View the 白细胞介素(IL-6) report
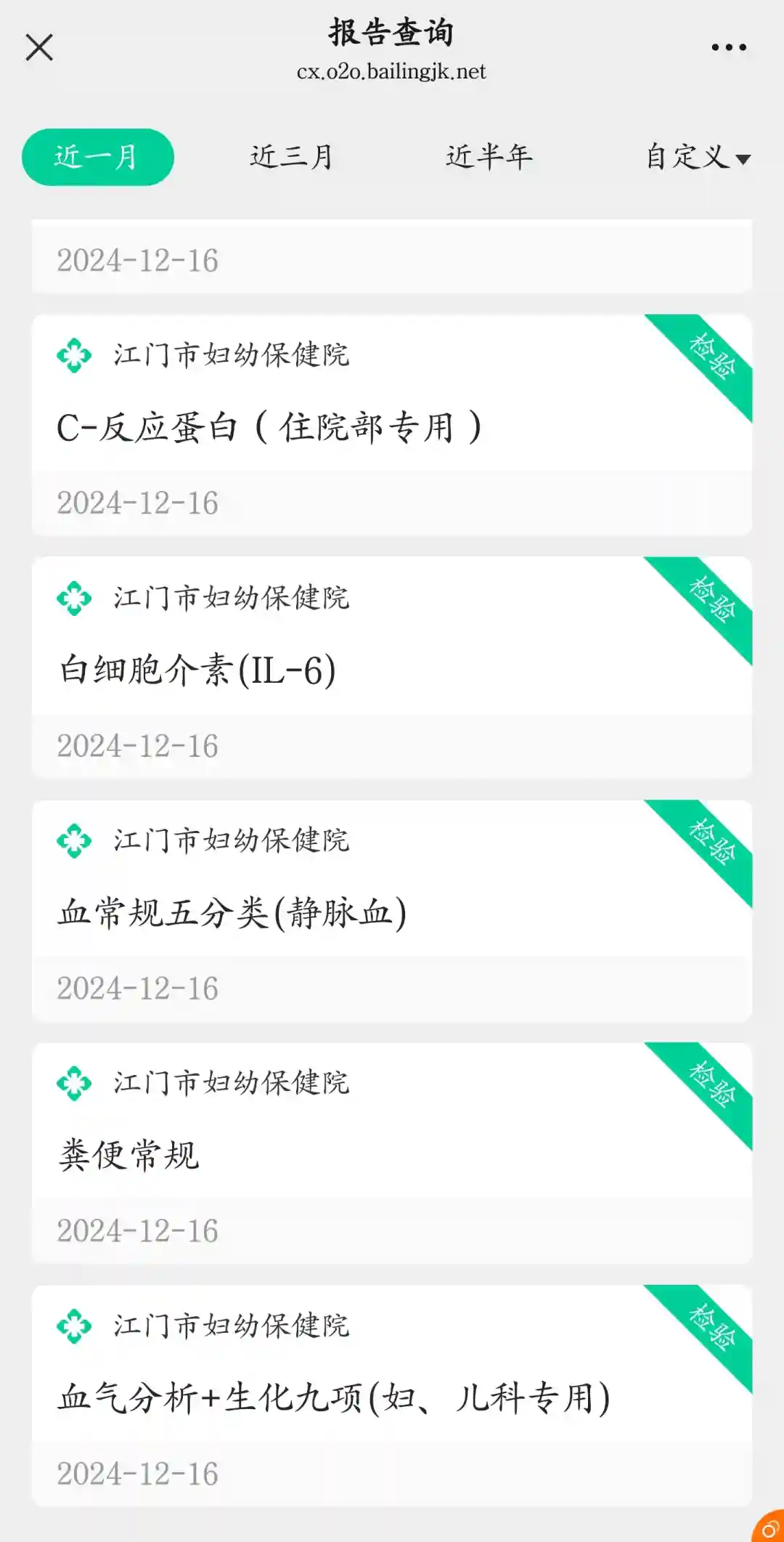The image size is (784, 1542). click(x=391, y=668)
